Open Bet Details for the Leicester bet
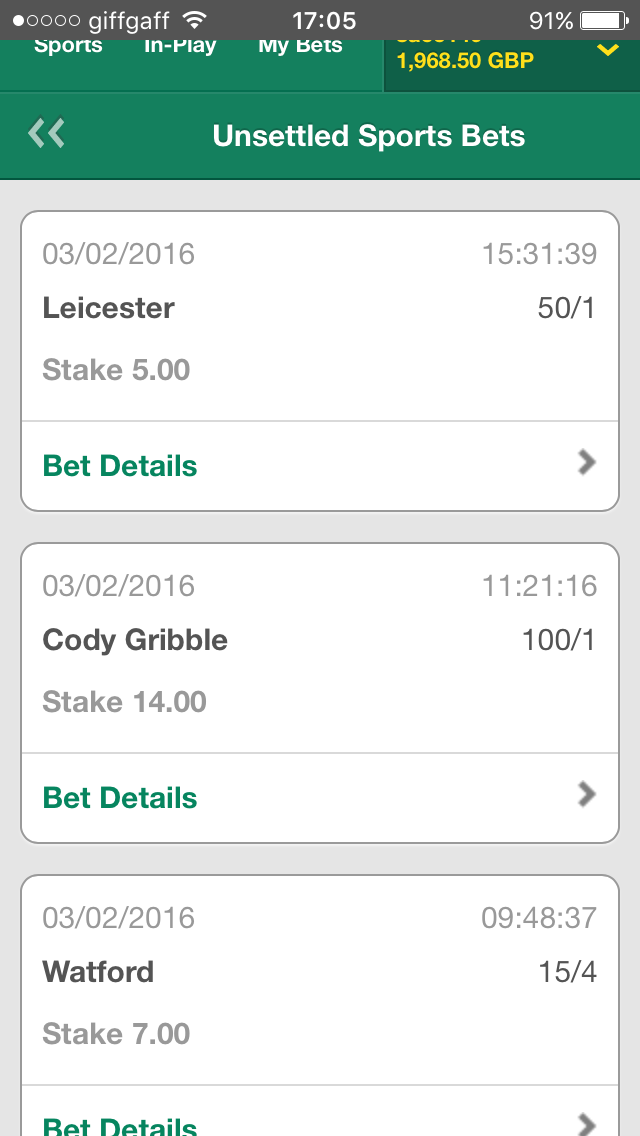The height and width of the screenshot is (1136, 640). (x=320, y=465)
